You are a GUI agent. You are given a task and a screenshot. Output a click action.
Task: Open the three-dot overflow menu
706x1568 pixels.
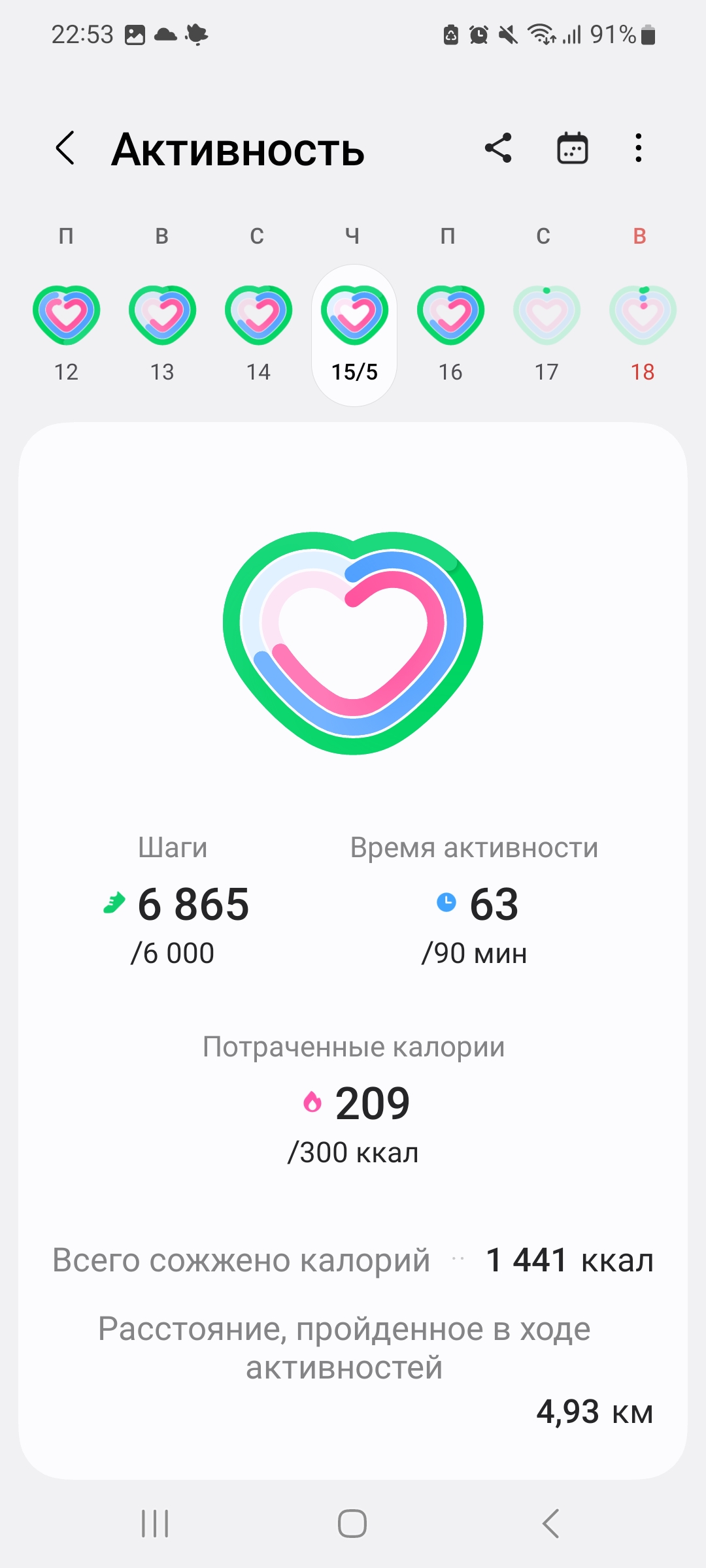tap(639, 148)
